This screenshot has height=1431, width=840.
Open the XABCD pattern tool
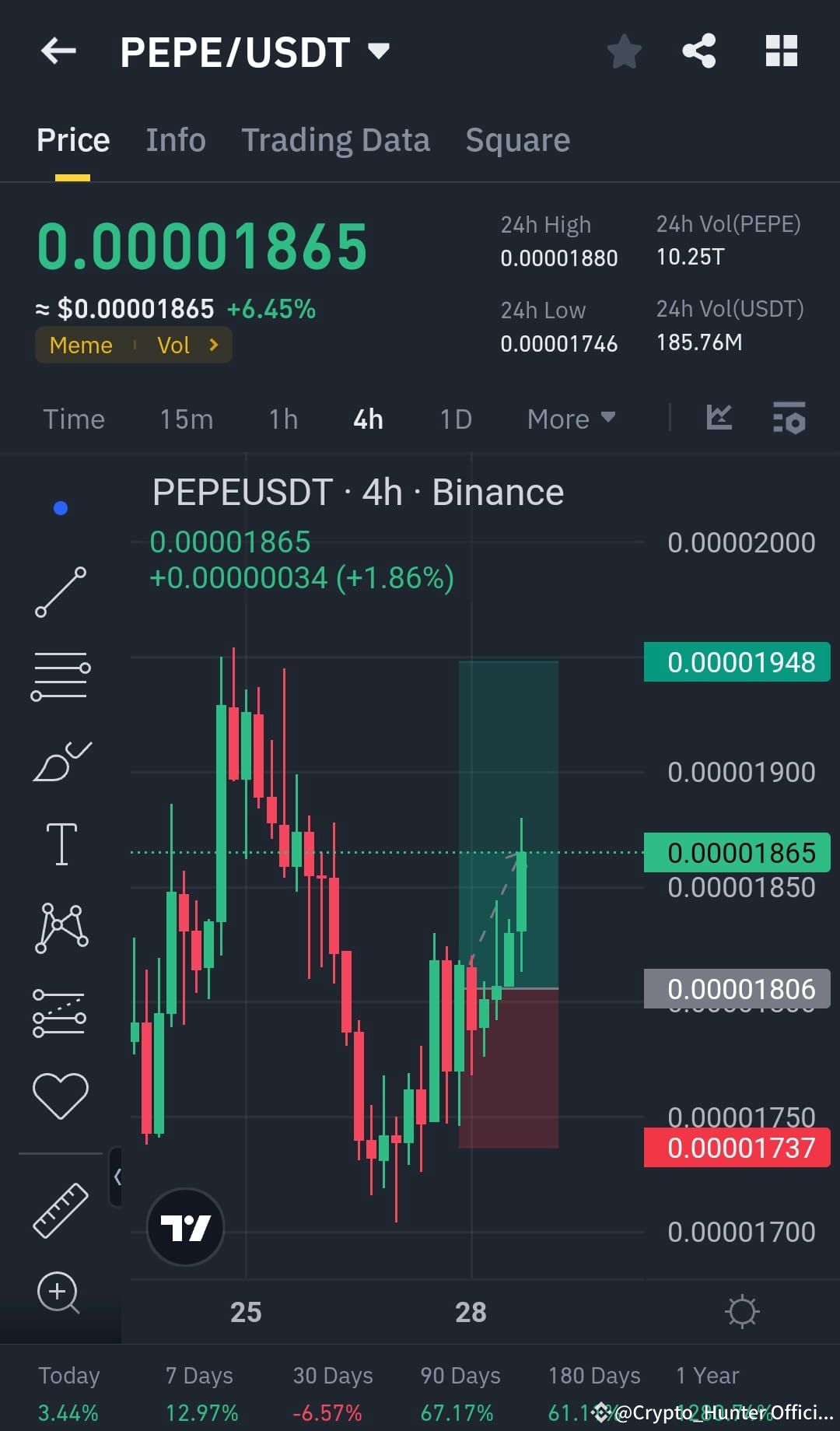(x=61, y=928)
